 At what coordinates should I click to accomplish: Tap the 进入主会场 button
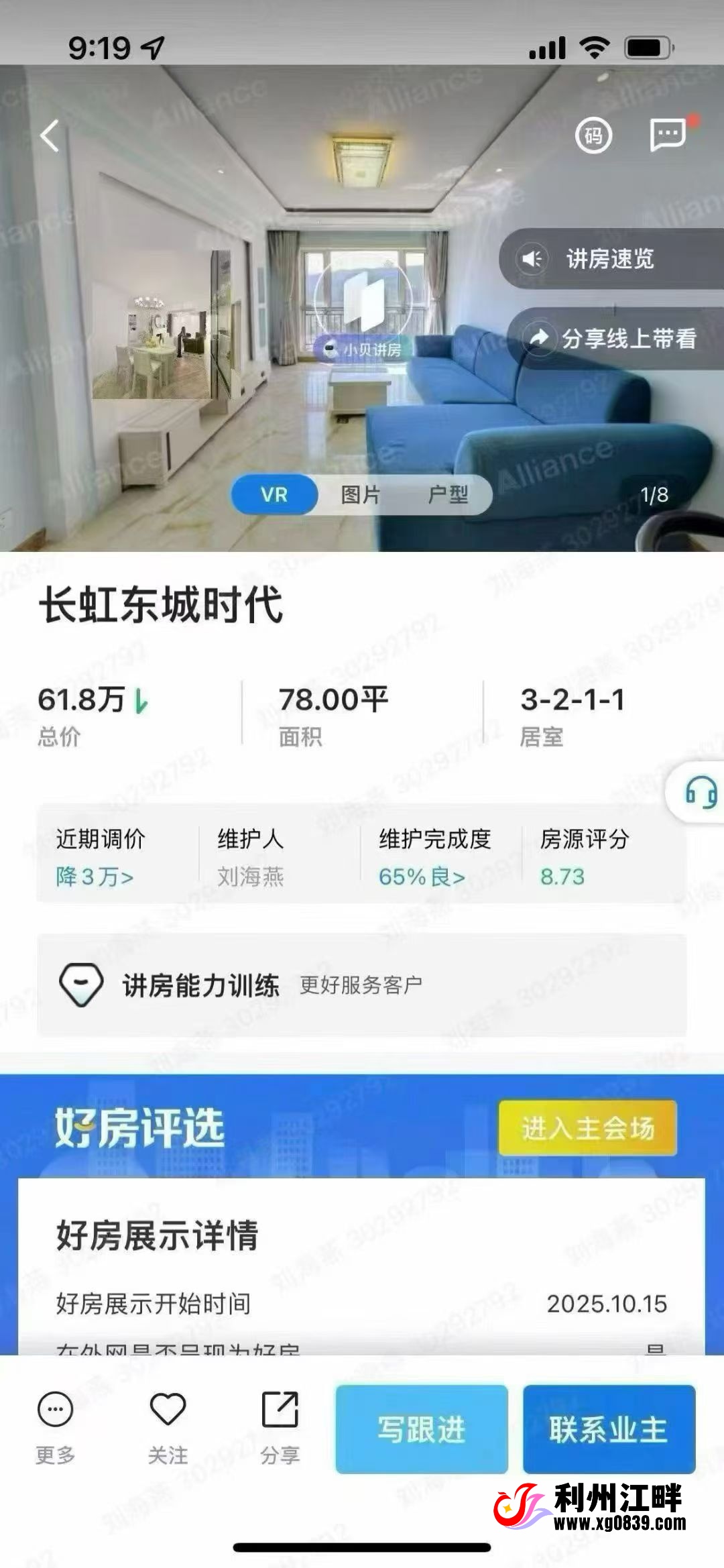pos(587,1128)
